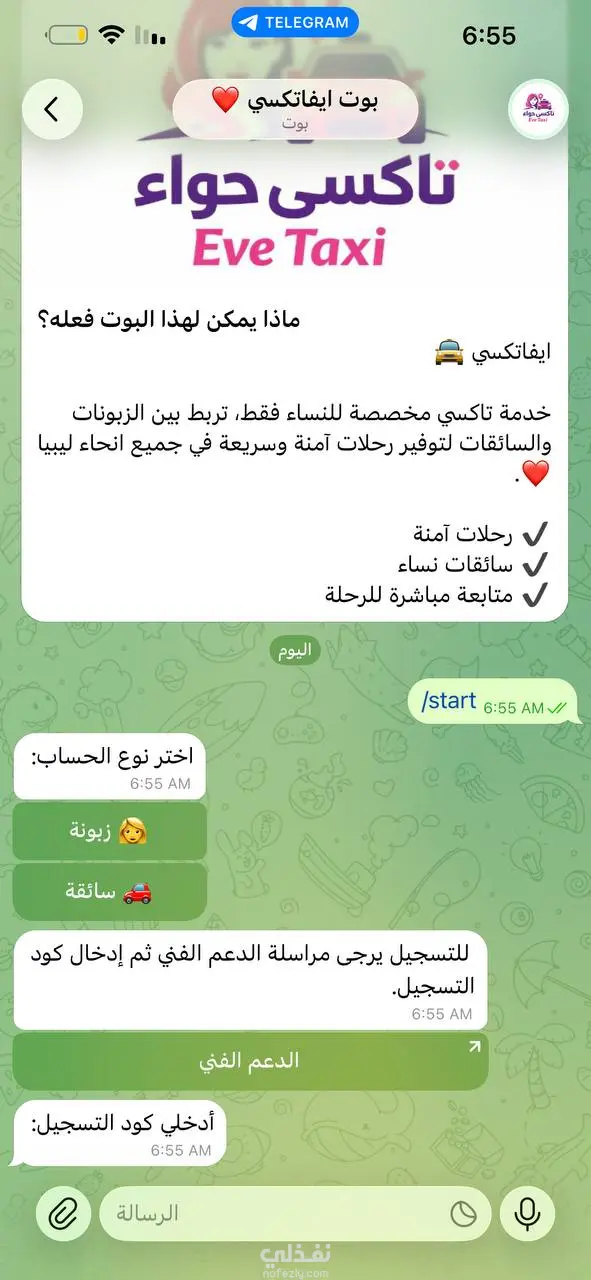
Task: Return to previous app via the TELEGRAM pill
Action: click(295, 22)
